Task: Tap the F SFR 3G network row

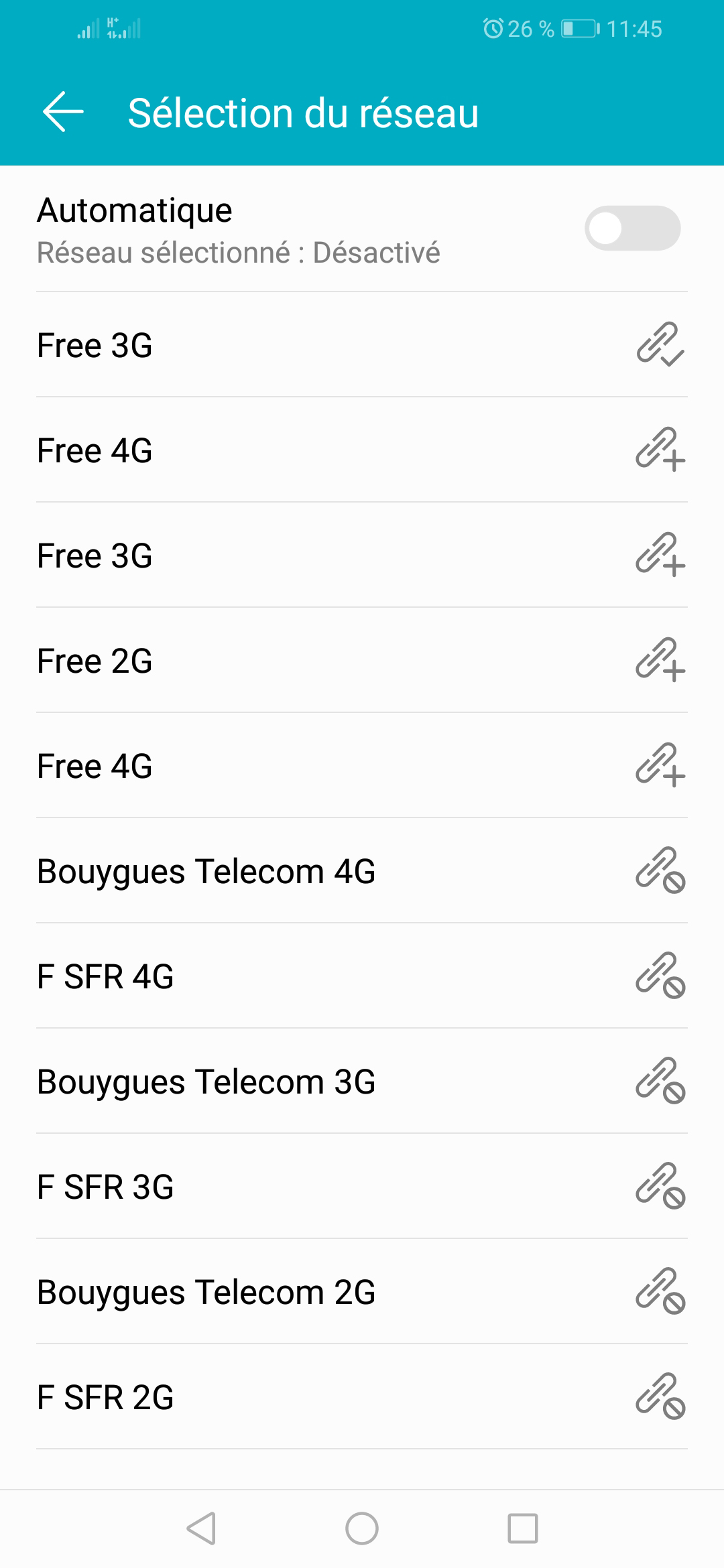Action: click(362, 1187)
